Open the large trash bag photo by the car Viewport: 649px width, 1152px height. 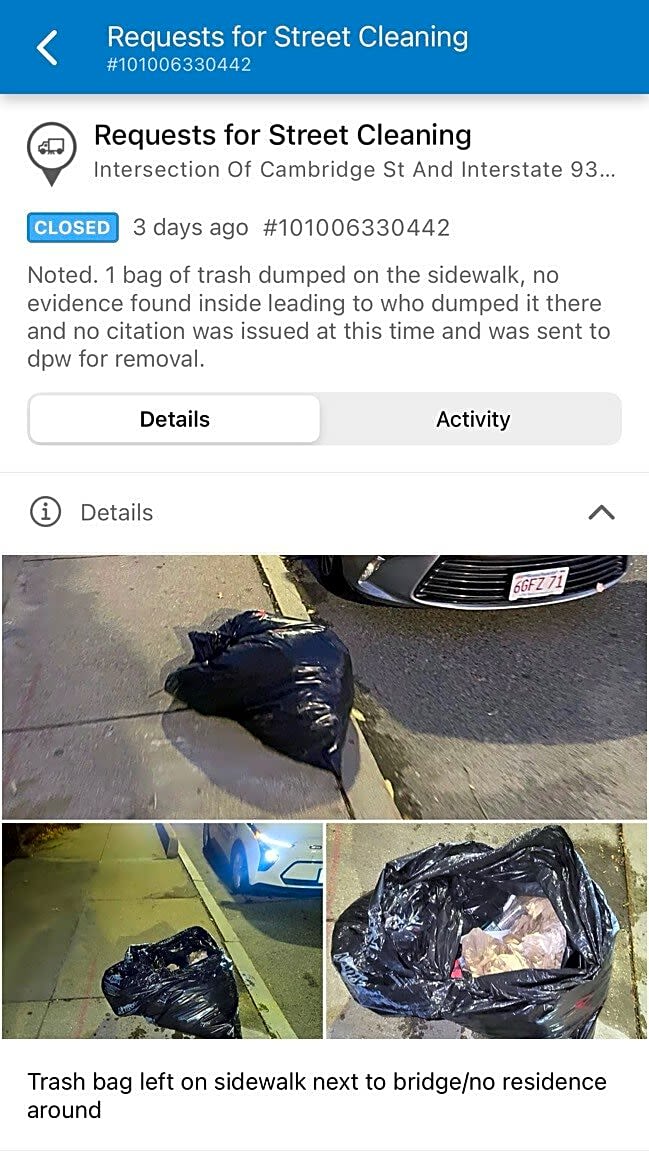point(324,687)
